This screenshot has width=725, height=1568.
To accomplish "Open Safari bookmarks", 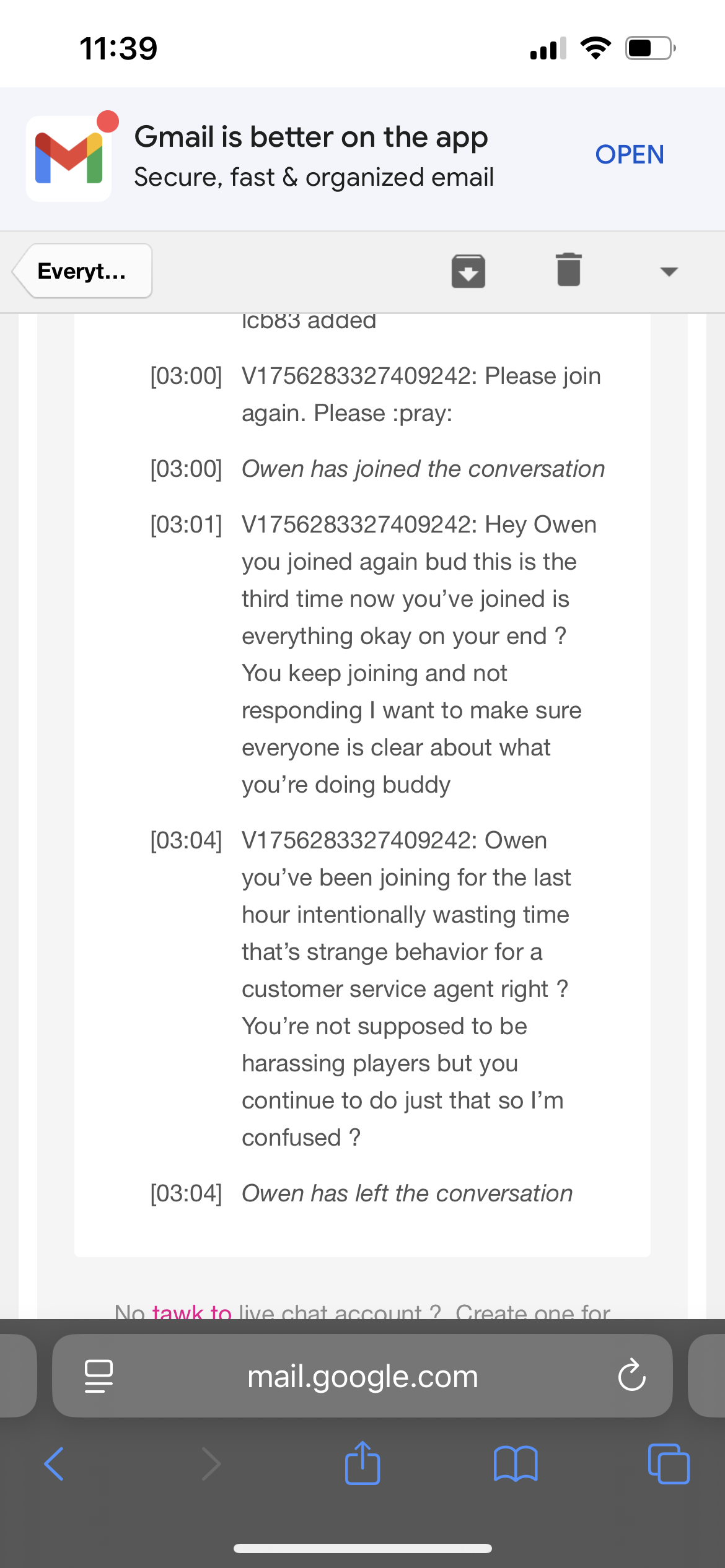I will coord(516,1464).
